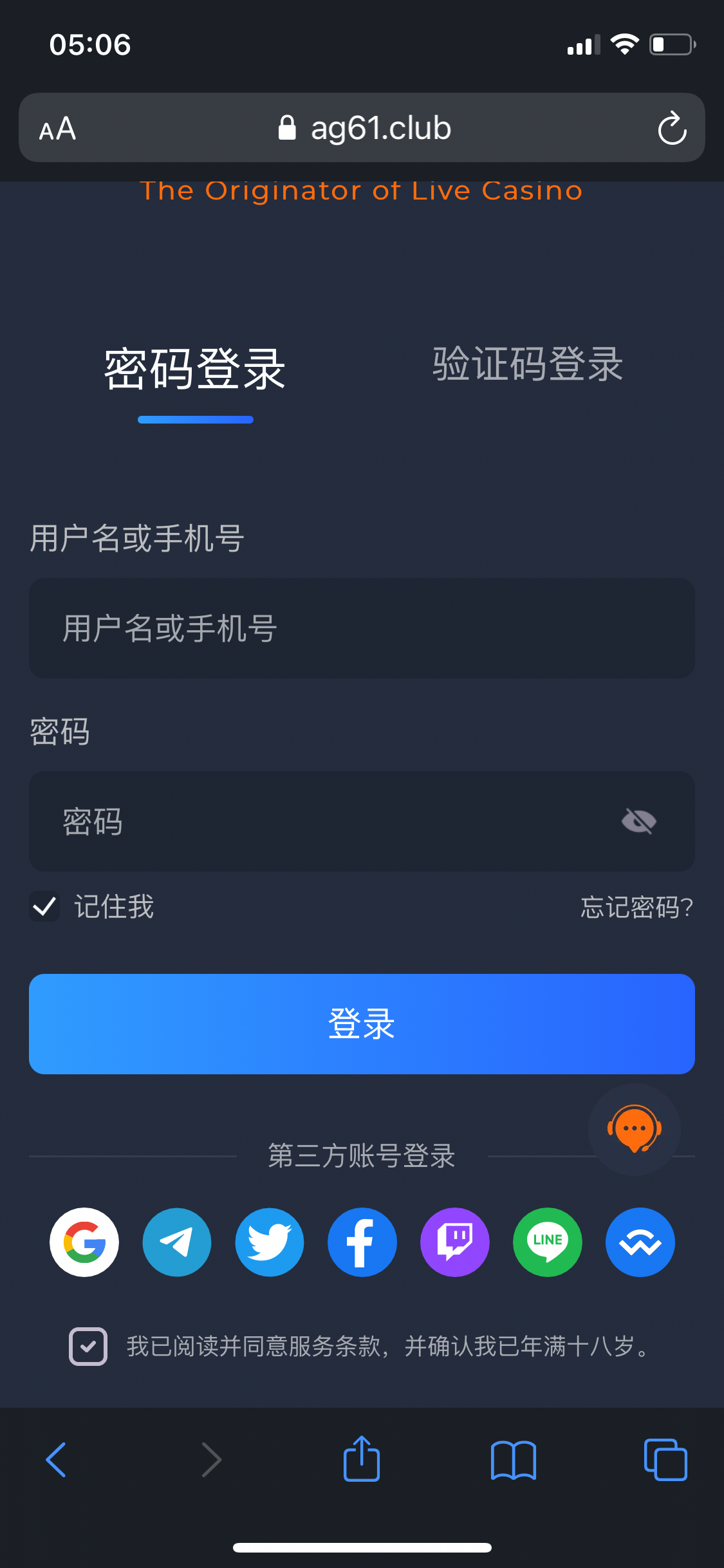
Task: Log in using LINE
Action: coord(548,1242)
